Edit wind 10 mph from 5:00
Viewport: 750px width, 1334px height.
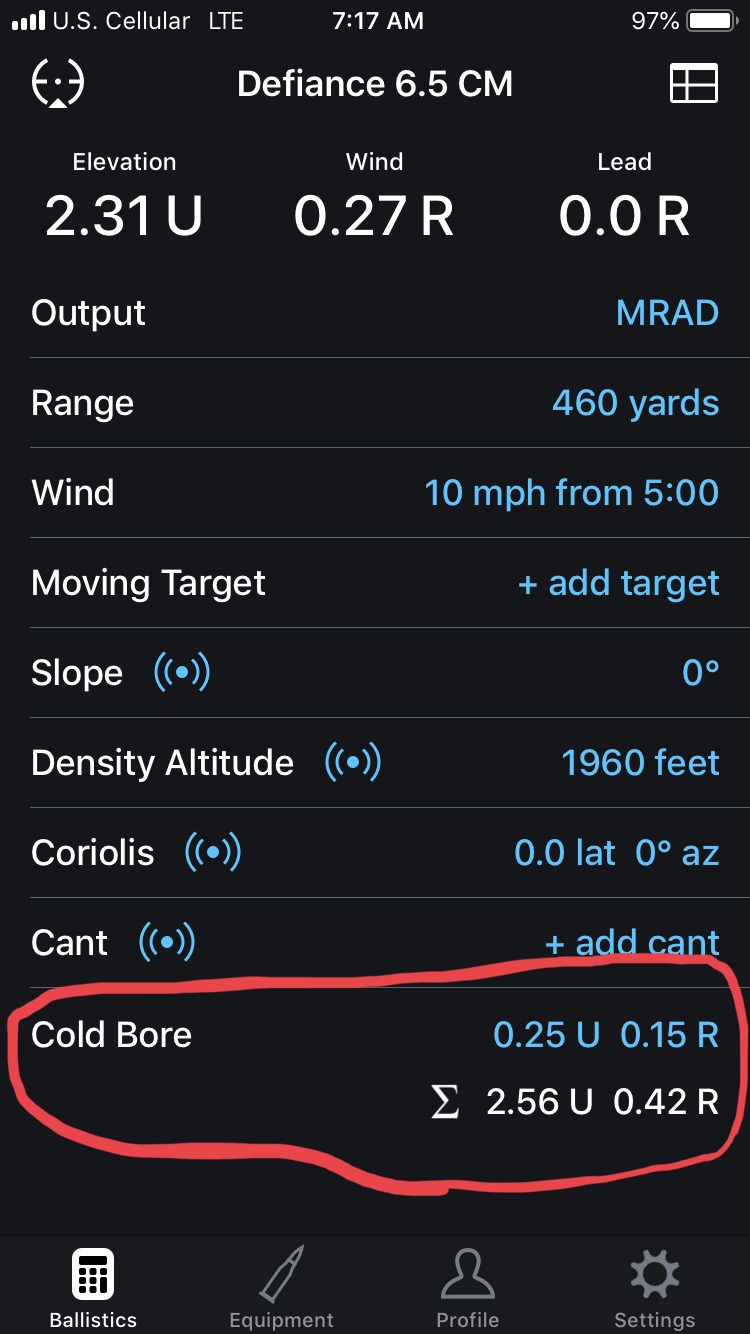tap(571, 493)
